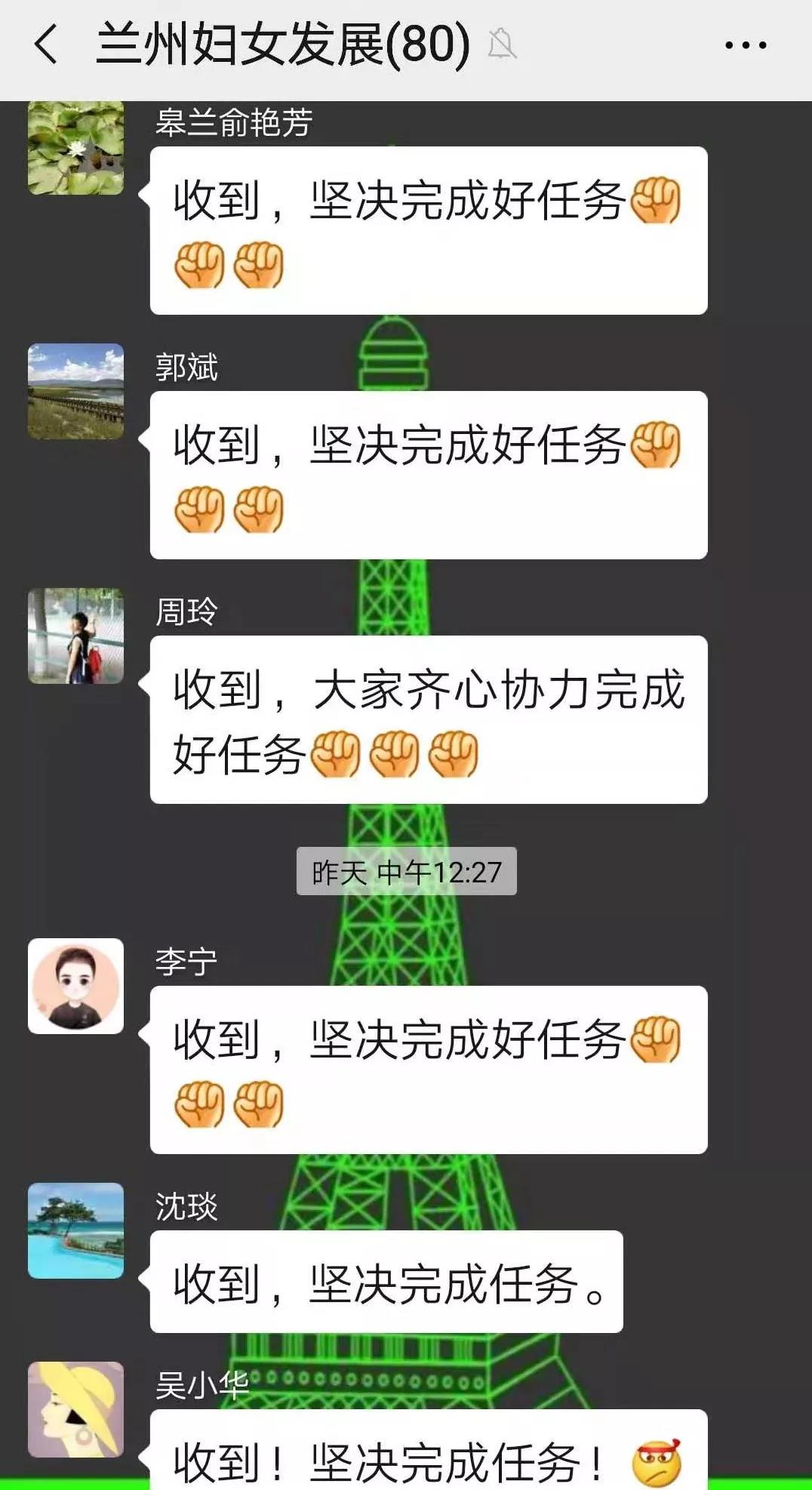
Task: Go back from the 兰州妇女发展 group chat
Action: 46,44
